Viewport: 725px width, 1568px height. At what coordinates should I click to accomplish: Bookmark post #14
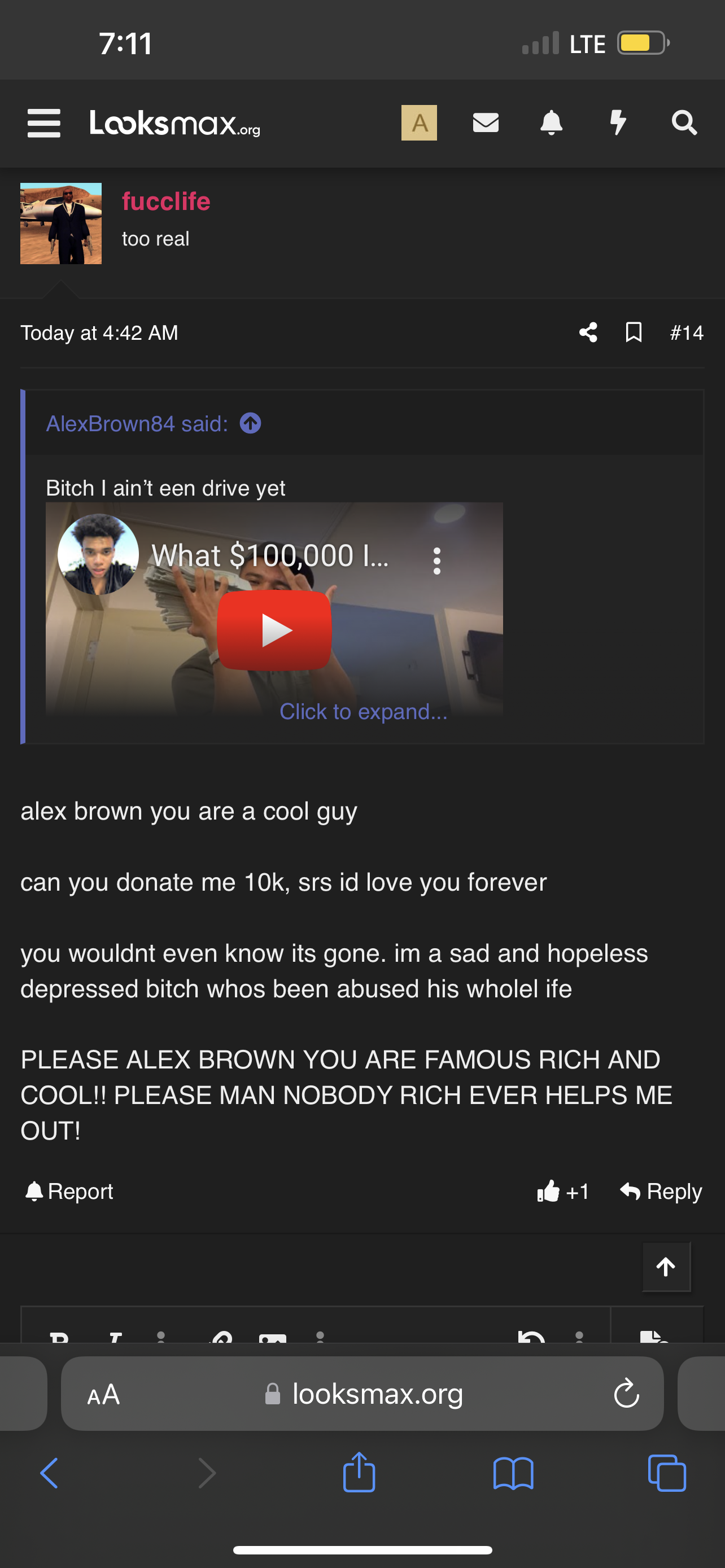(634, 332)
